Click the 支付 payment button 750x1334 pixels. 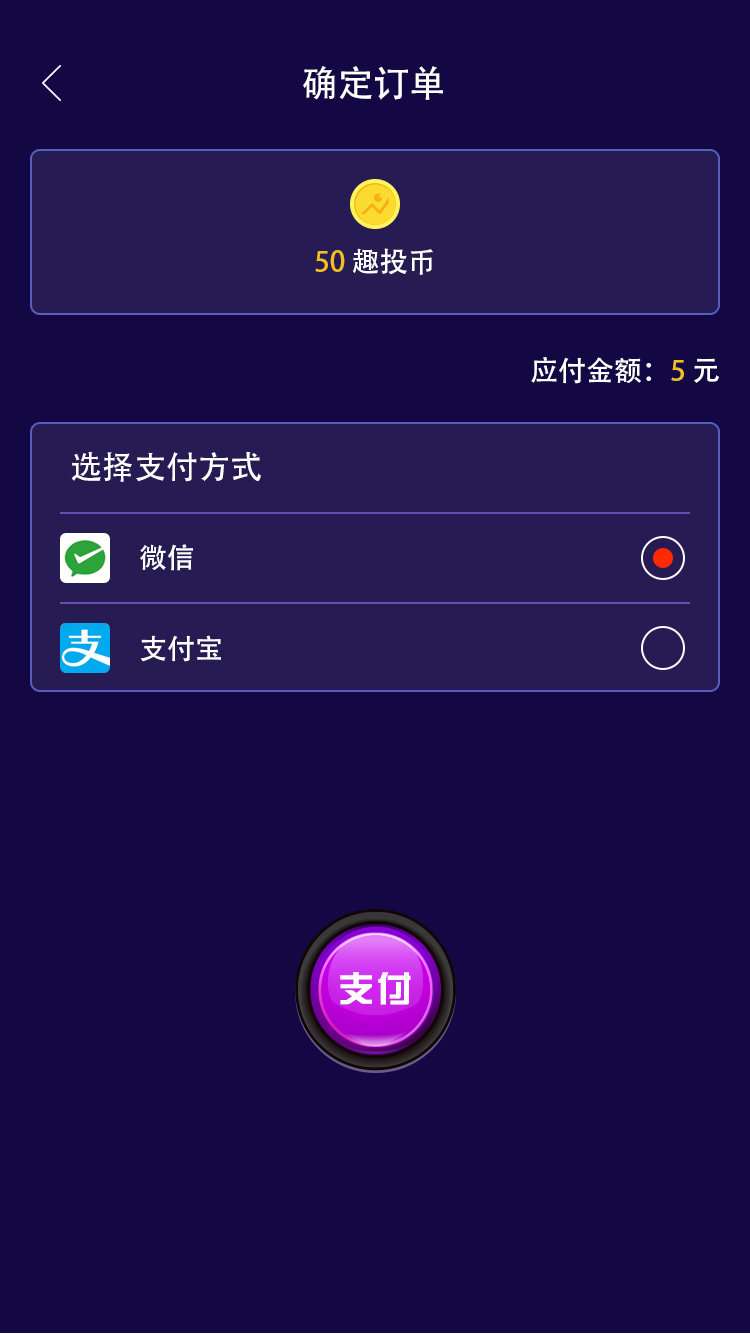point(375,989)
